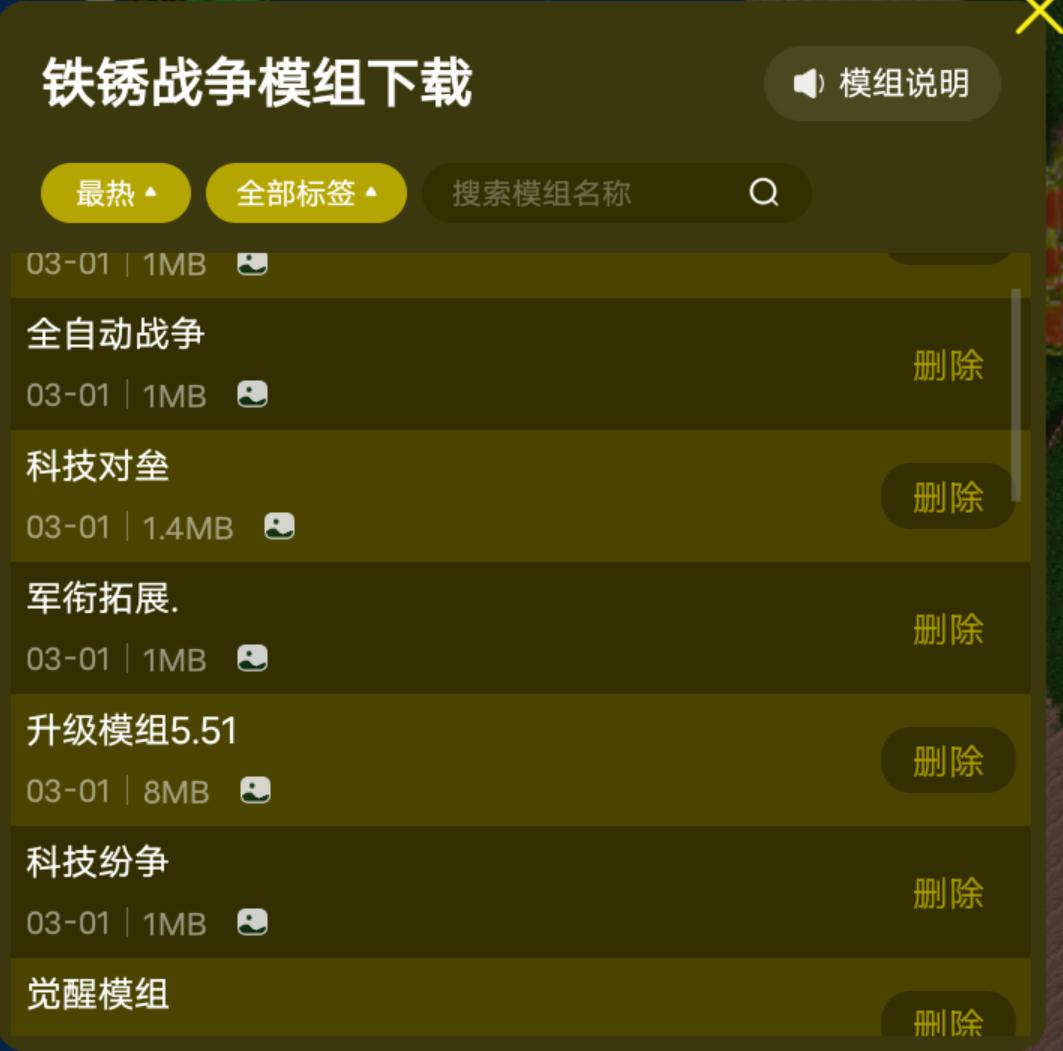Delete the 全自动战争 mod
The width and height of the screenshot is (1063, 1051).
click(x=947, y=366)
